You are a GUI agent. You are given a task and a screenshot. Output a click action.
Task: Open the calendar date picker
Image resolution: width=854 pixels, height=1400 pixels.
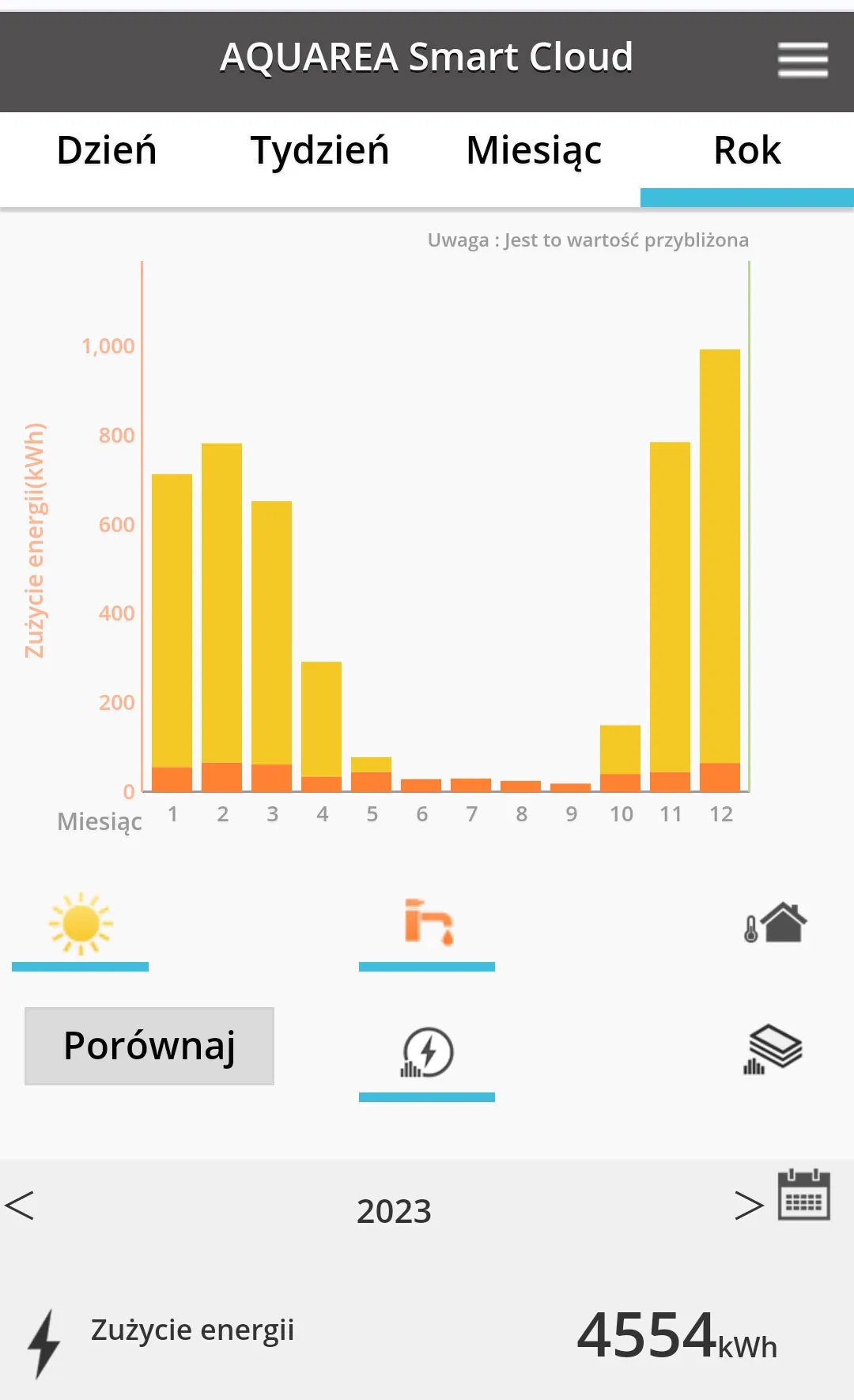(x=804, y=1195)
